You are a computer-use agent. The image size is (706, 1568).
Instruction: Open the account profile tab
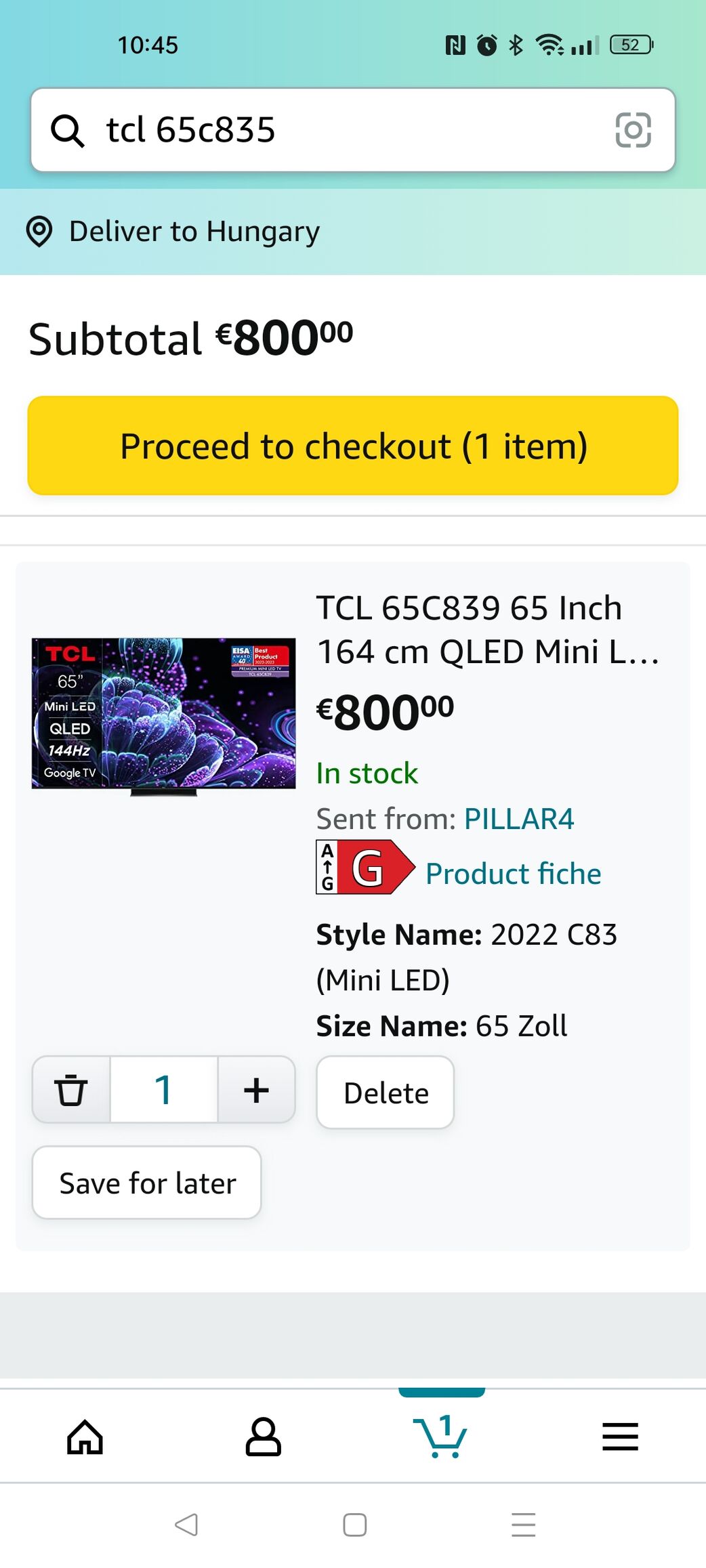click(x=263, y=1436)
